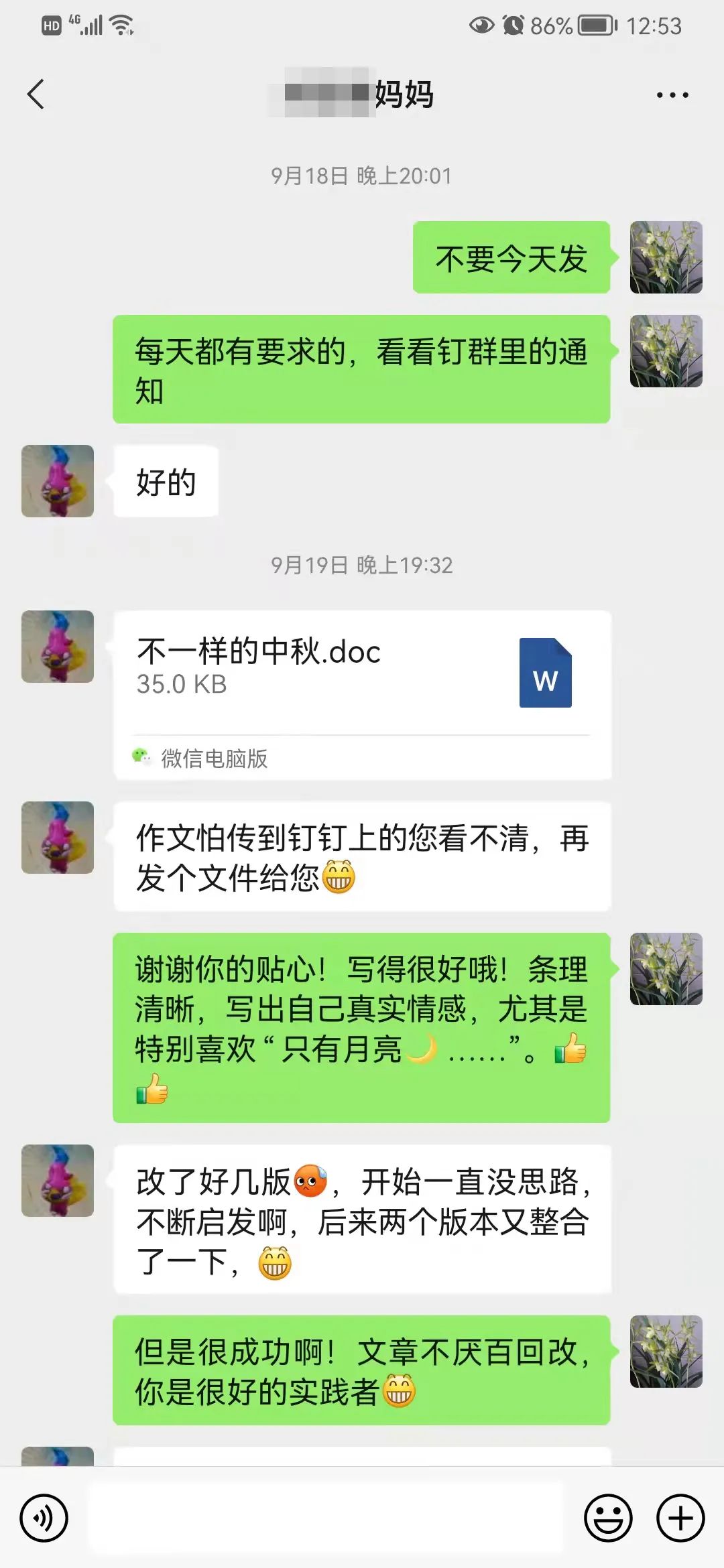Switch to voice message input
Image resolution: width=724 pixels, height=1568 pixels.
coord(44,1518)
